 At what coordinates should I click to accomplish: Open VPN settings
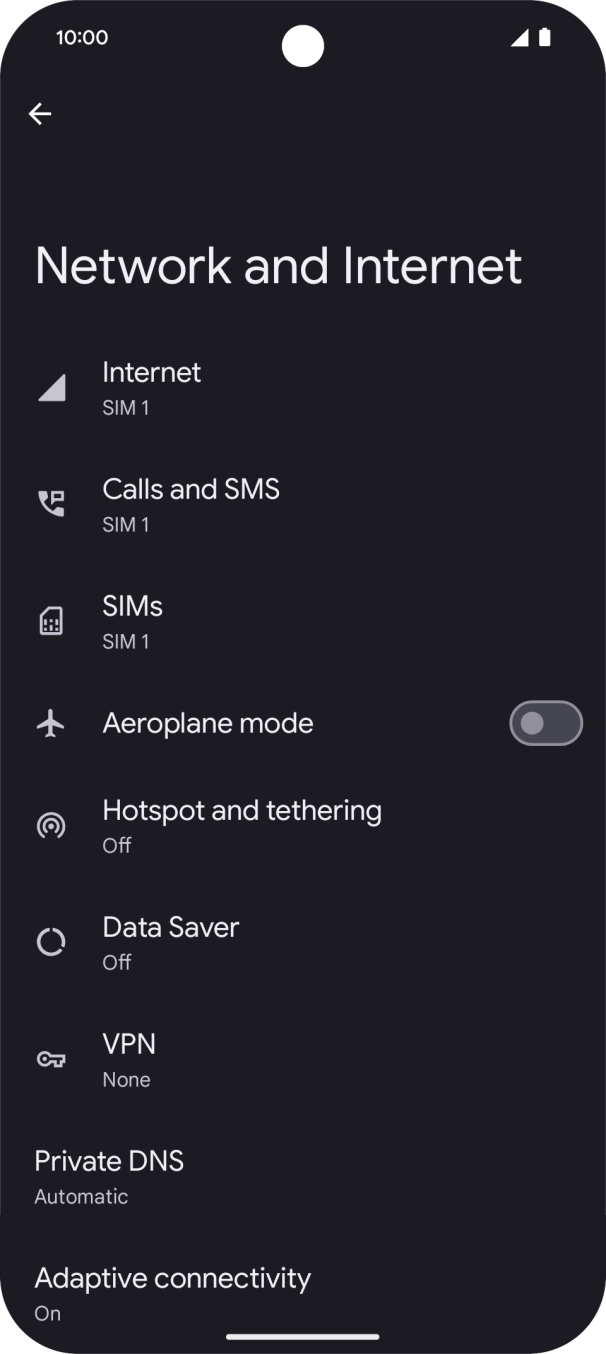(x=129, y=1060)
